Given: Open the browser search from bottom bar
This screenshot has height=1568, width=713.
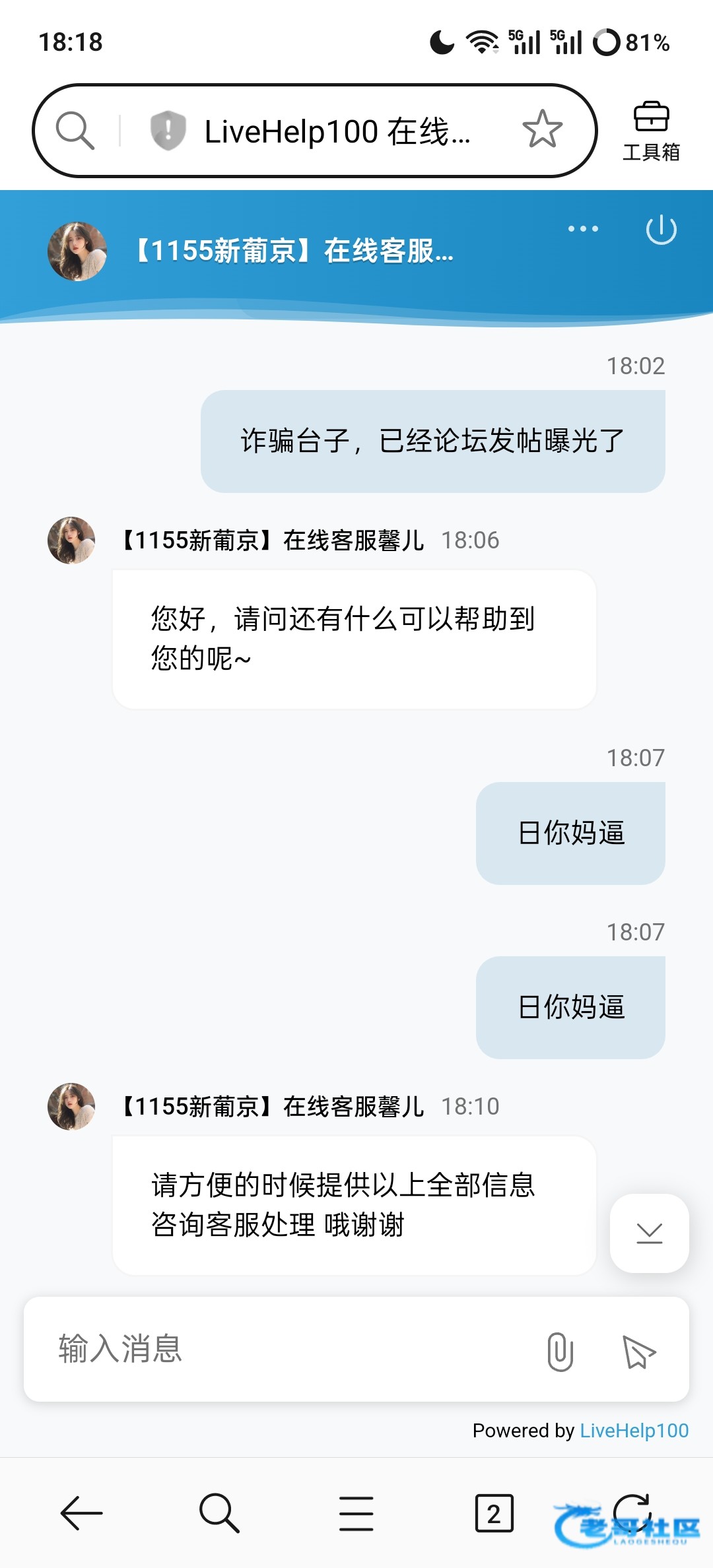Looking at the screenshot, I should [x=219, y=1513].
